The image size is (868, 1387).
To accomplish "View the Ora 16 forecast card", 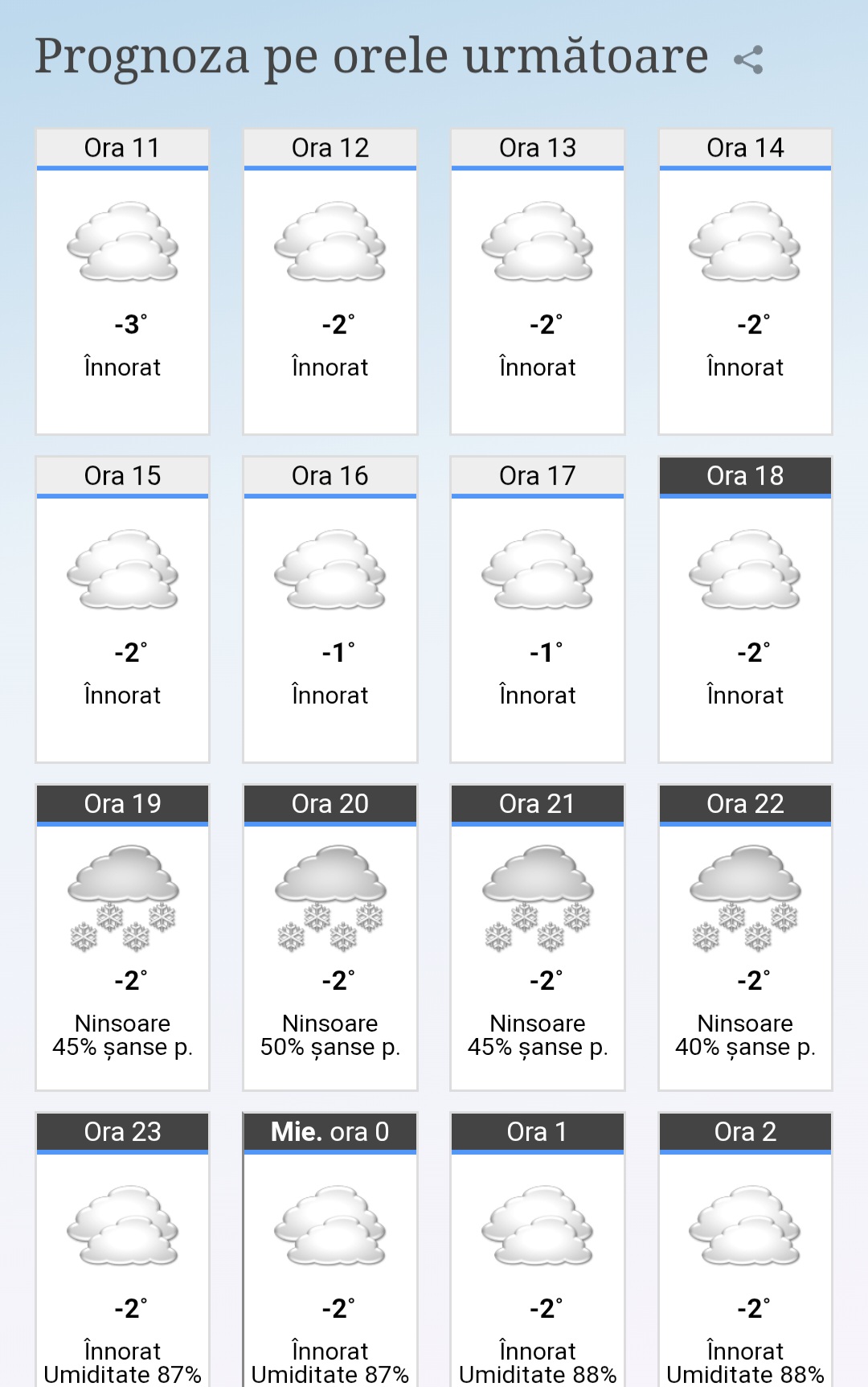I will (x=330, y=609).
